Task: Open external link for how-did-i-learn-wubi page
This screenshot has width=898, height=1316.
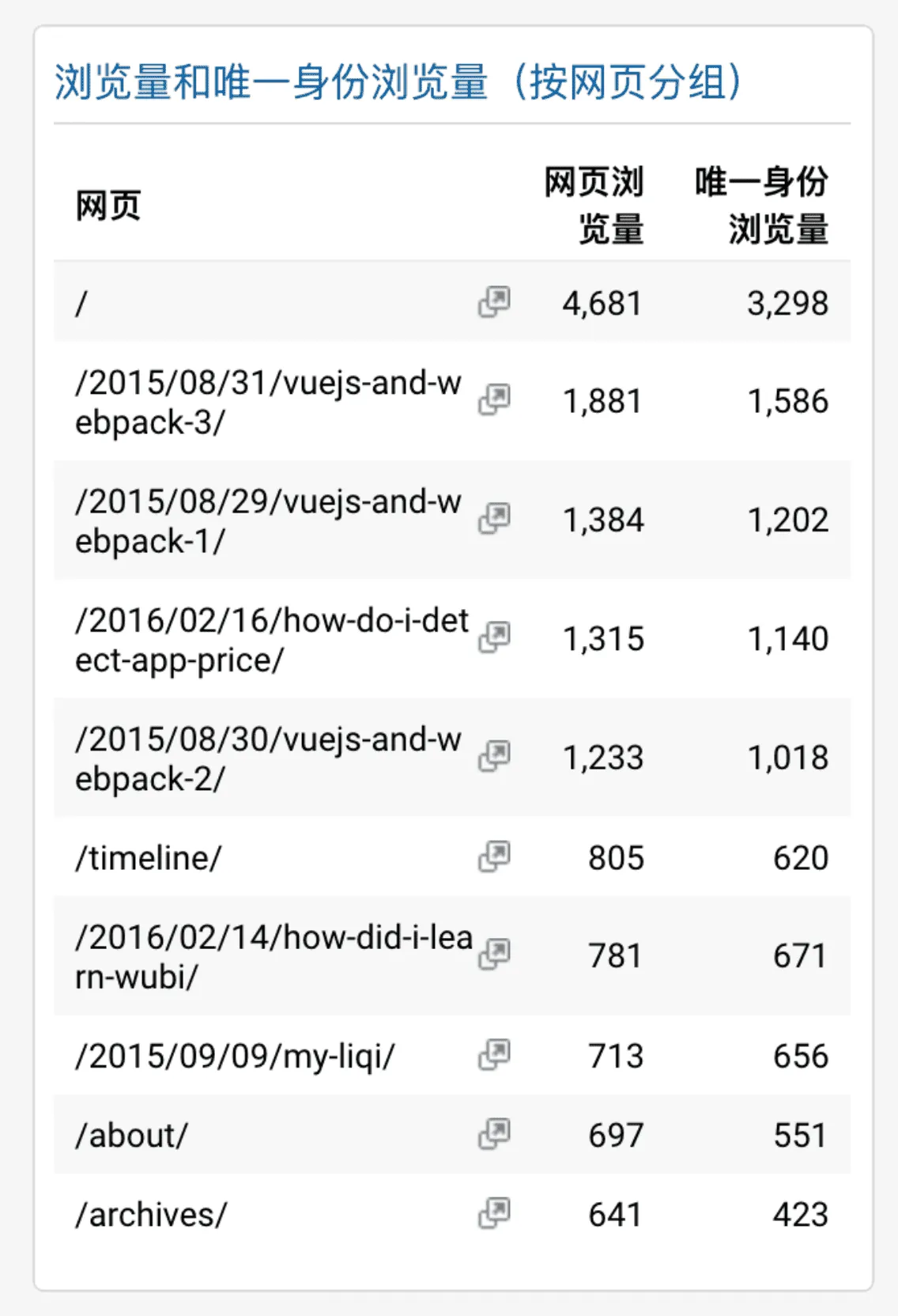Action: click(x=494, y=955)
